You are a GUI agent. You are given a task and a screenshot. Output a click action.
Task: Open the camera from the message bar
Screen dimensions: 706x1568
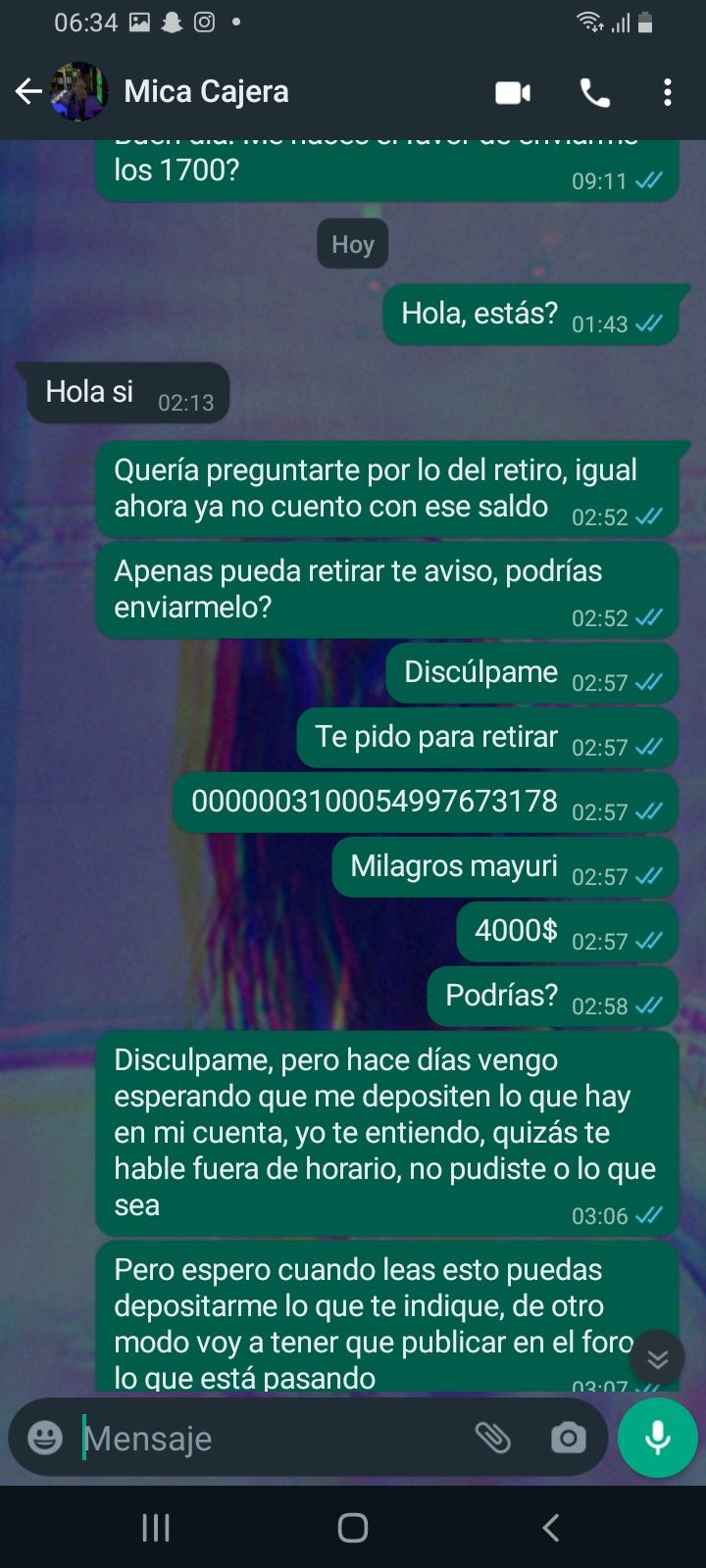click(568, 1438)
